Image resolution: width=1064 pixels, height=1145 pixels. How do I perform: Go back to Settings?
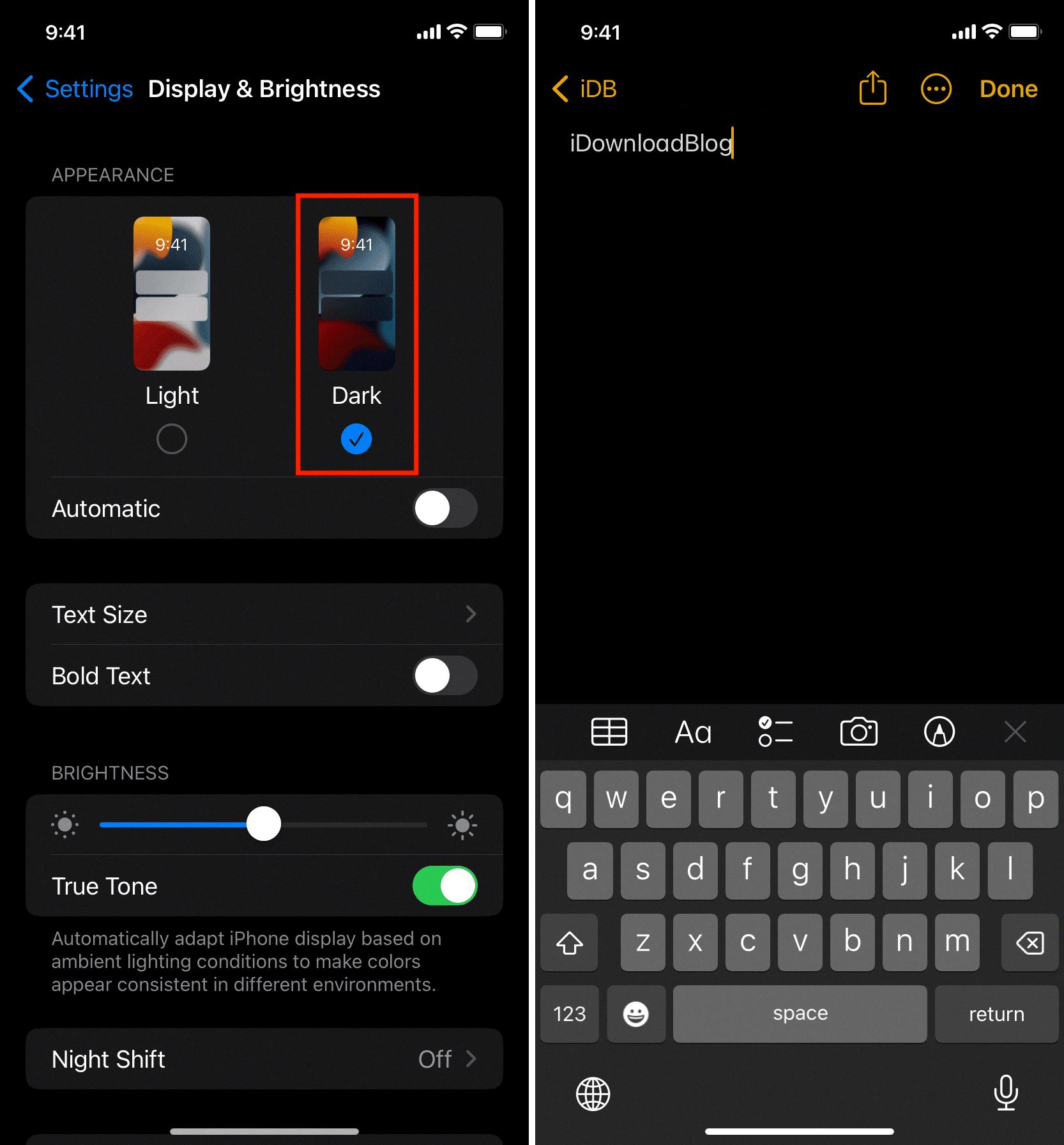click(x=75, y=89)
